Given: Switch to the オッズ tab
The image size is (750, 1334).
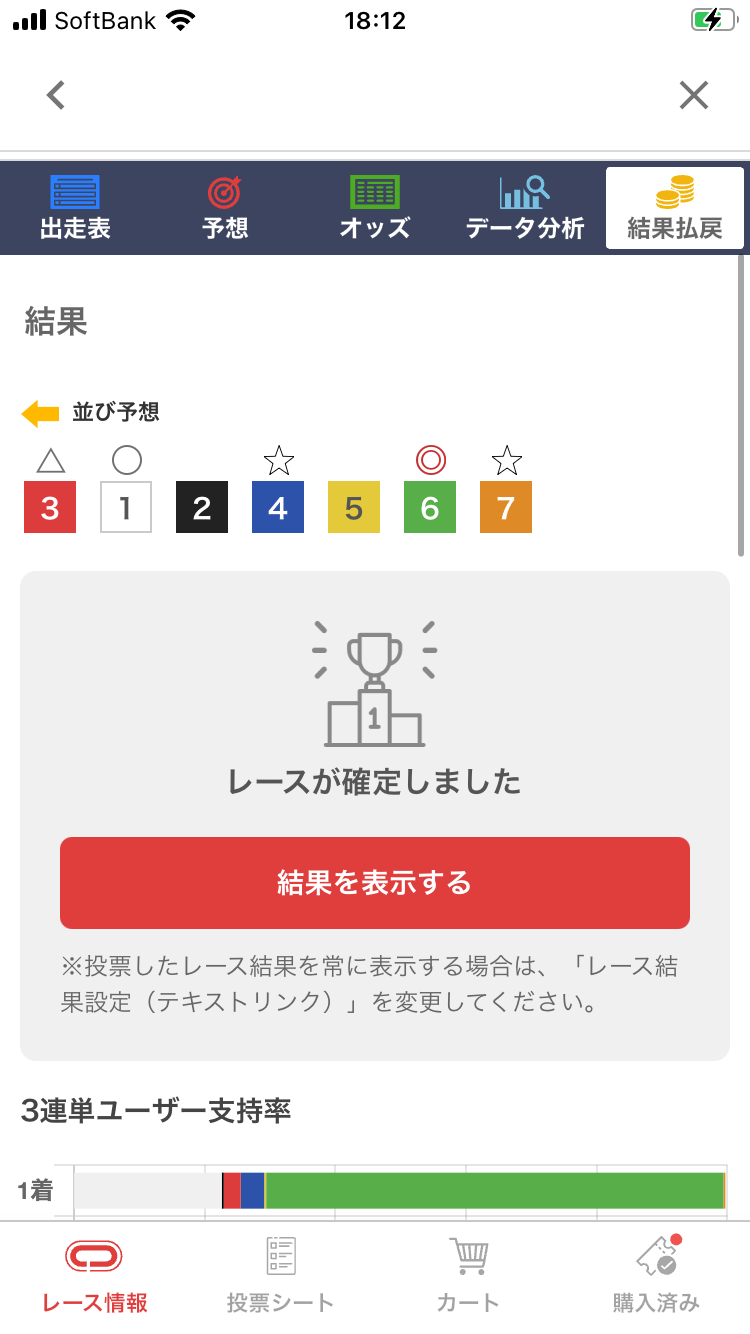Looking at the screenshot, I should [375, 208].
